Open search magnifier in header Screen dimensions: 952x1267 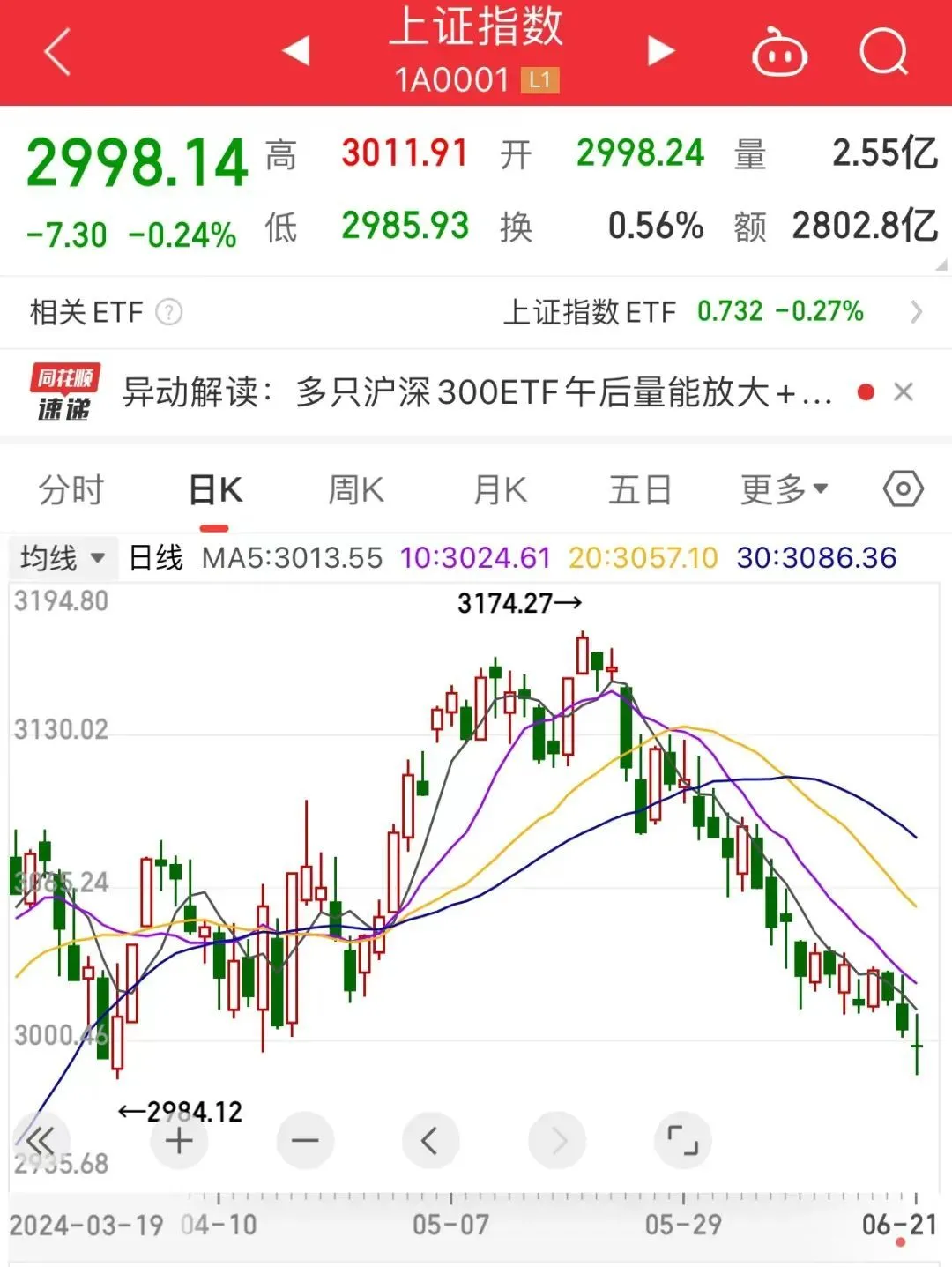883,52
